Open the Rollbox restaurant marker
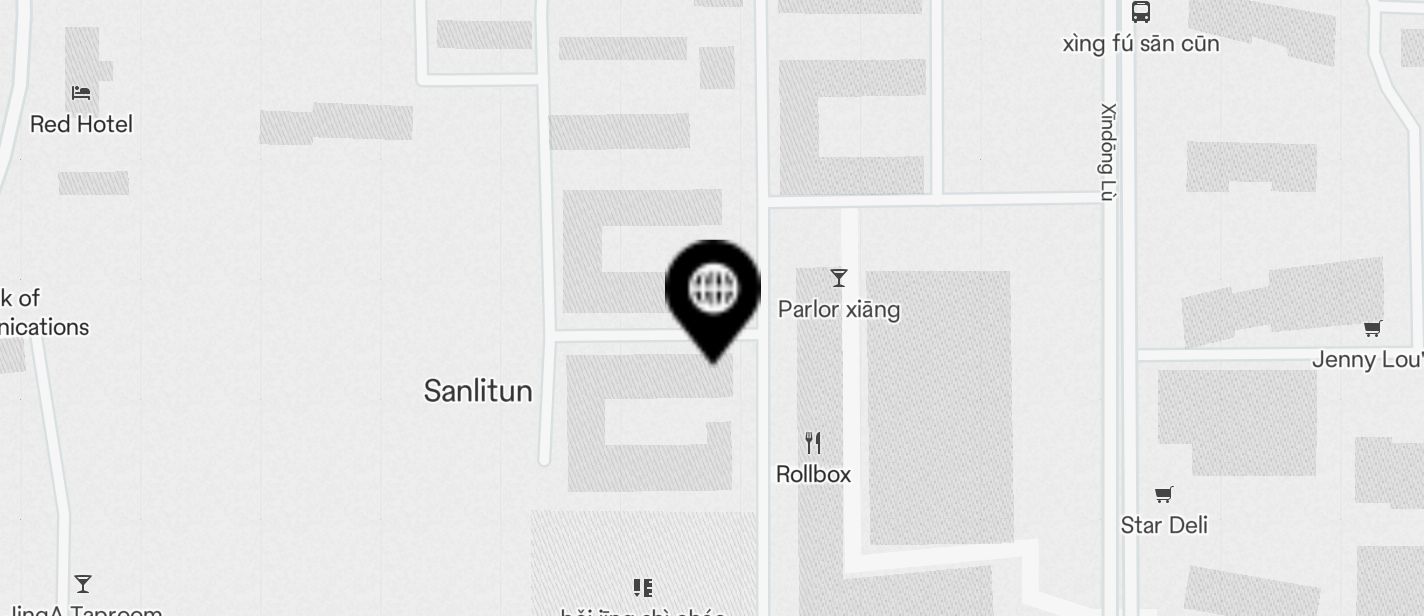The image size is (1424, 616). pos(813,443)
